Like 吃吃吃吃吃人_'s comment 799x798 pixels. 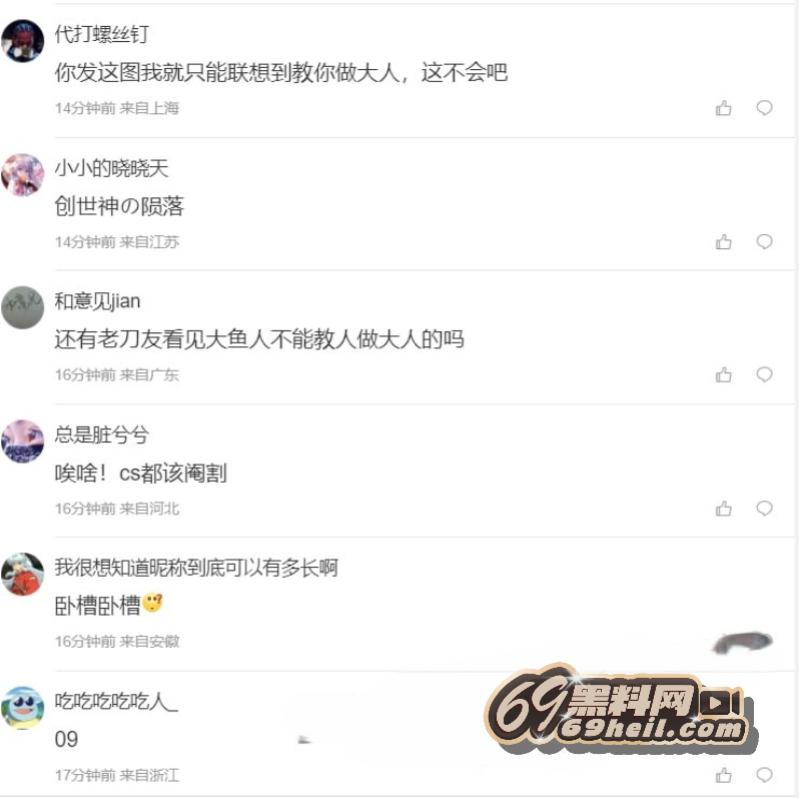(x=724, y=775)
